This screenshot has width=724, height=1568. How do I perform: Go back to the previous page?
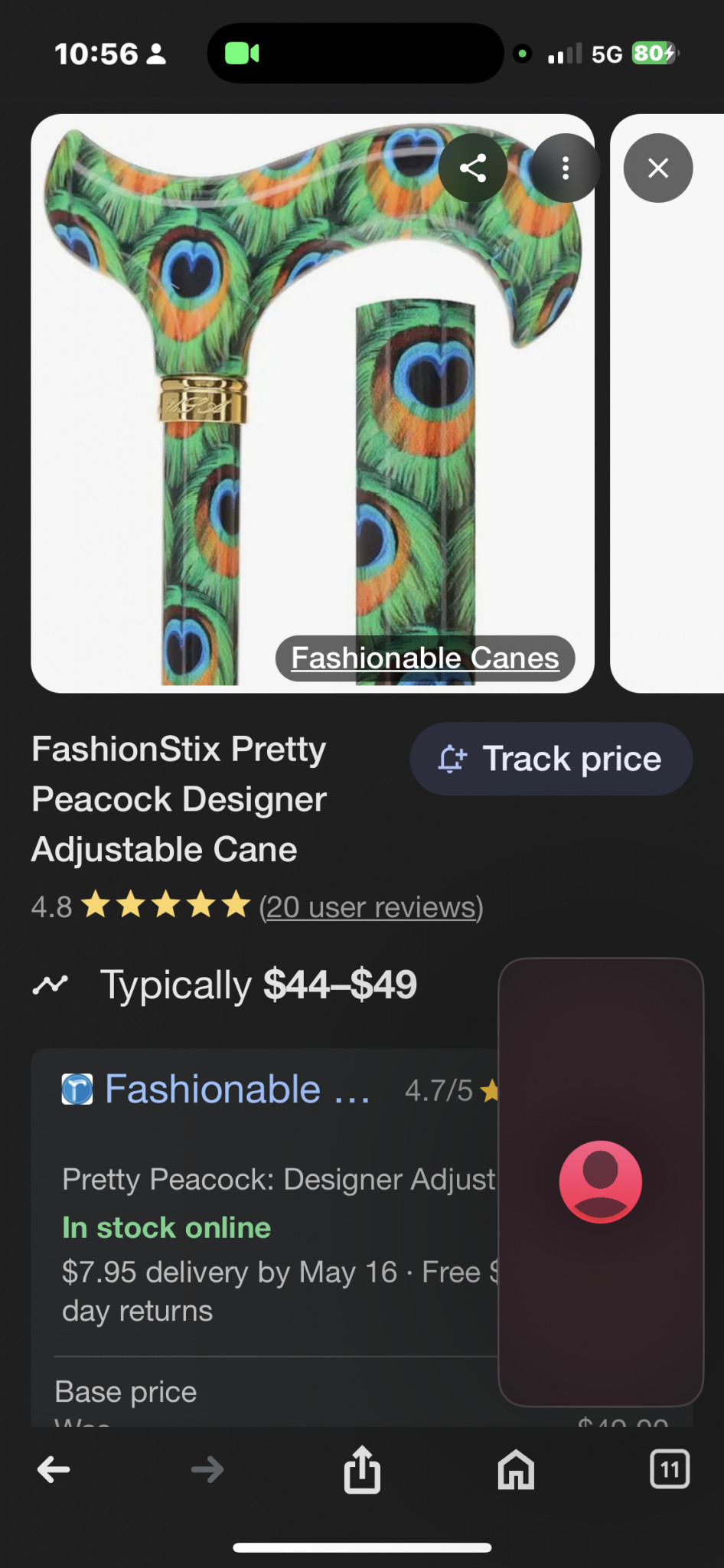coord(54,1469)
